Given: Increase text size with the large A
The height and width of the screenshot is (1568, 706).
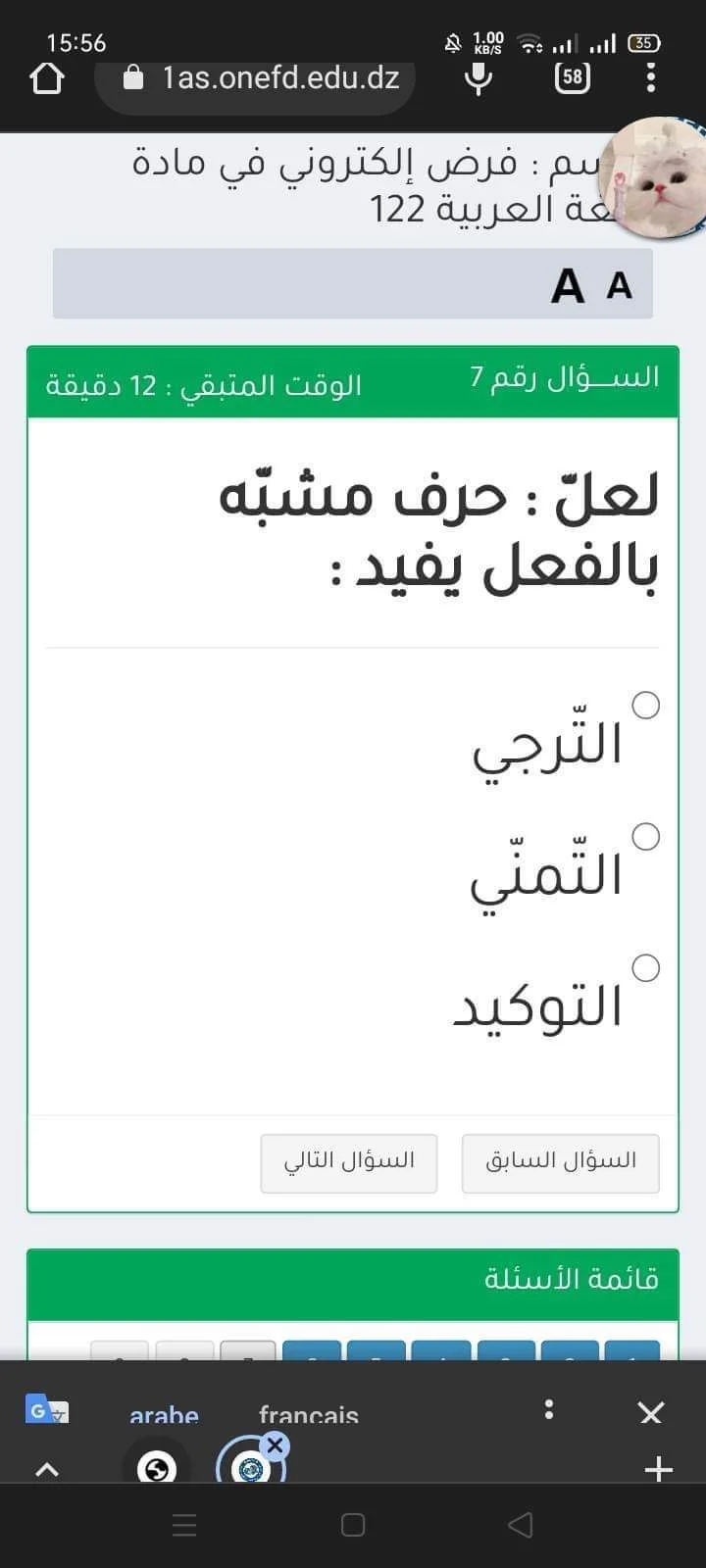Looking at the screenshot, I should pos(568,285).
